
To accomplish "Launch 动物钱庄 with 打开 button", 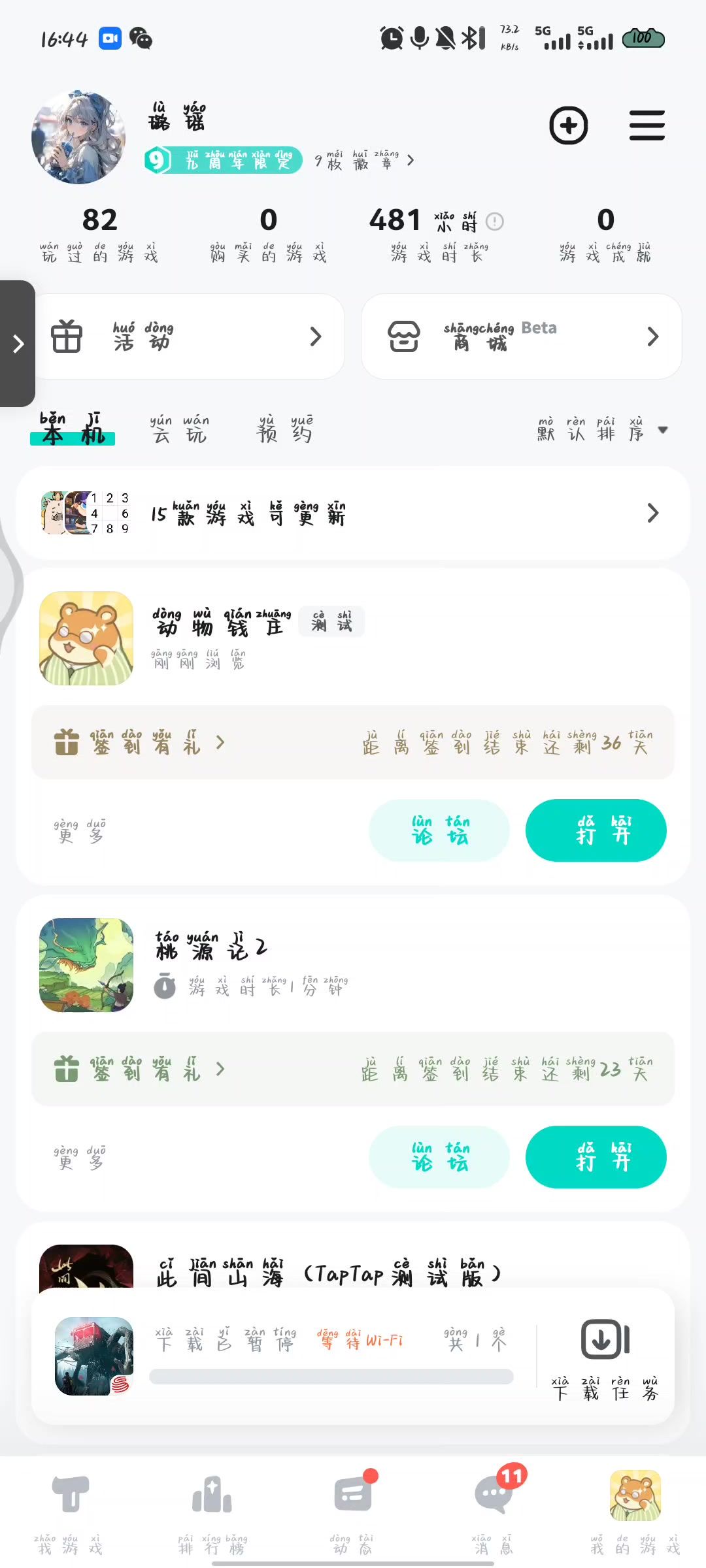I will 596,830.
